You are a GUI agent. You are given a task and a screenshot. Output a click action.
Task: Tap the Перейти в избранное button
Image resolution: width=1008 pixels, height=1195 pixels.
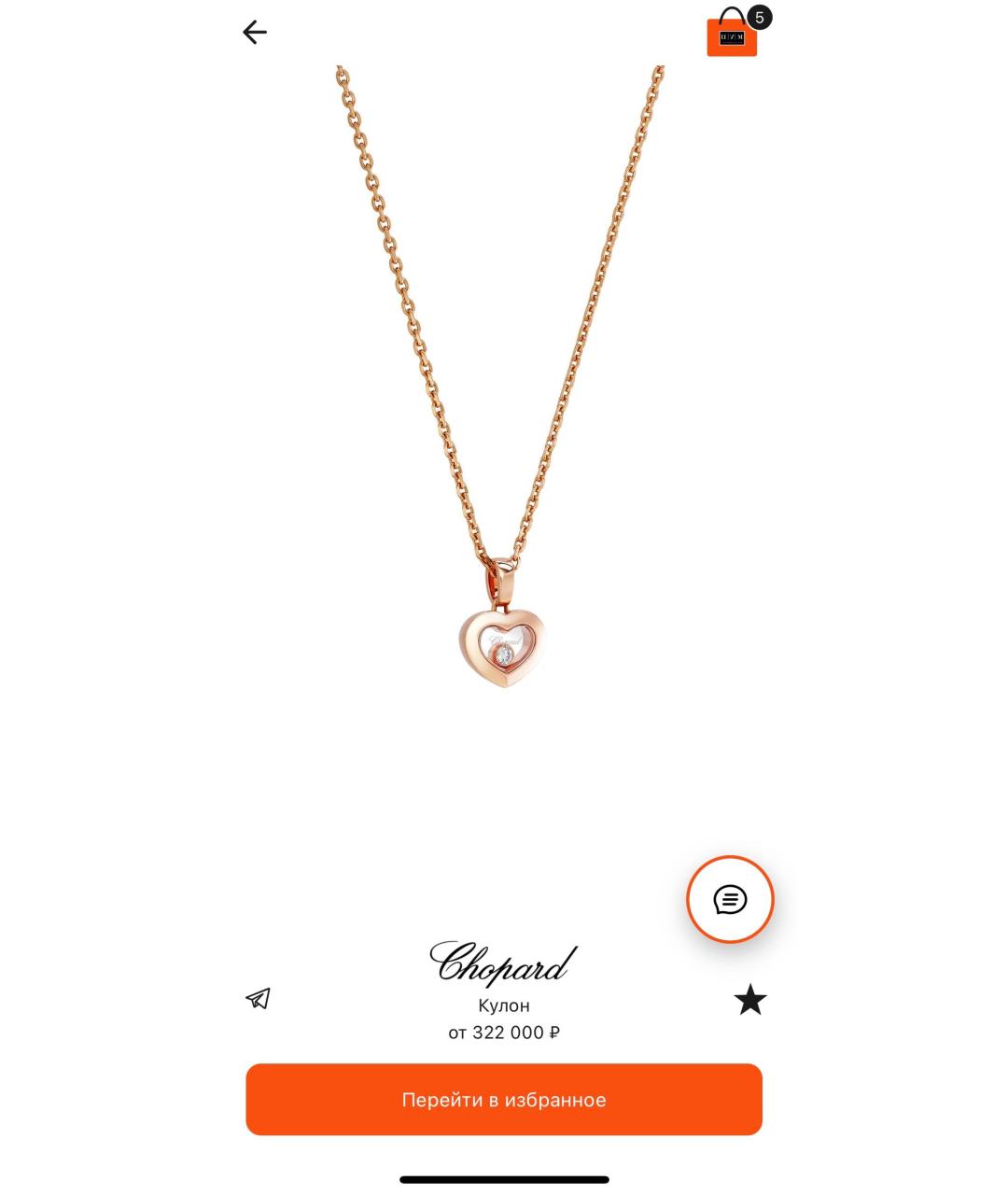tap(504, 1100)
